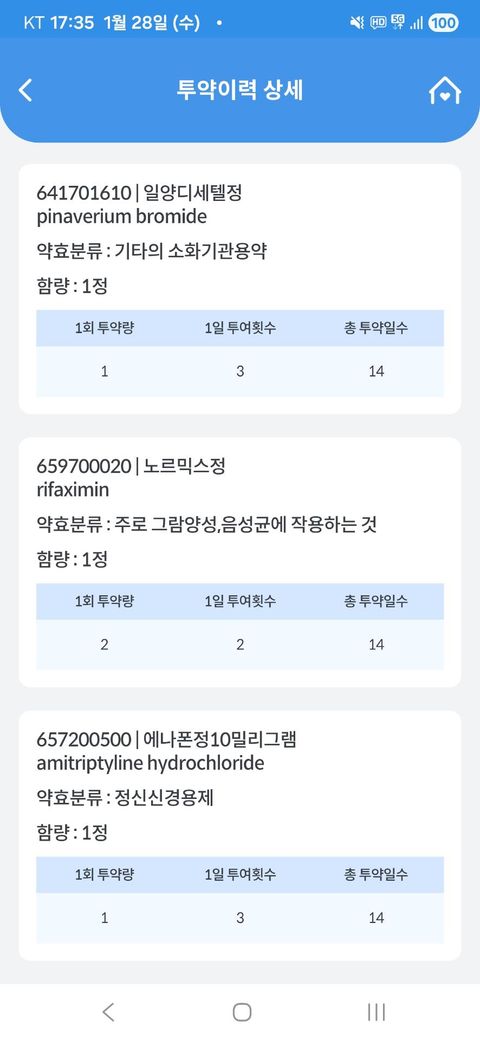Tap the system home button
This screenshot has height=1040, width=480.
(242, 1011)
